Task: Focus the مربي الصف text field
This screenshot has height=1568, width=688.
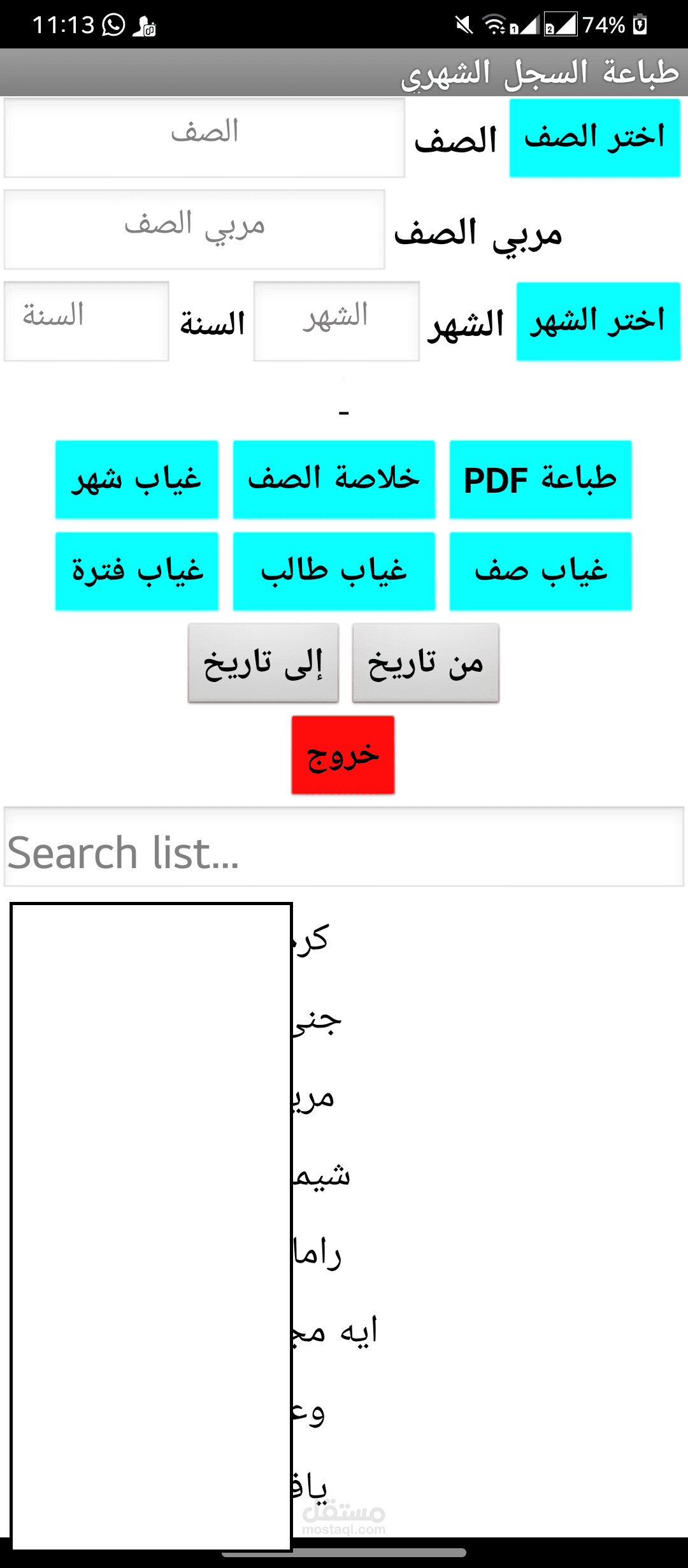Action: click(x=194, y=229)
